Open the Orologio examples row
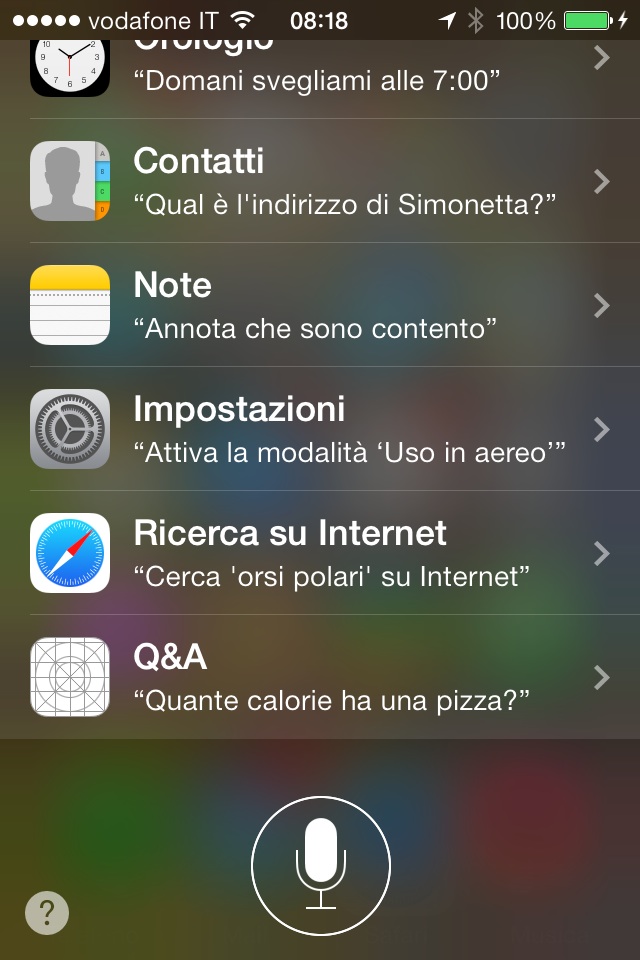Viewport: 640px width, 960px height. (x=320, y=68)
